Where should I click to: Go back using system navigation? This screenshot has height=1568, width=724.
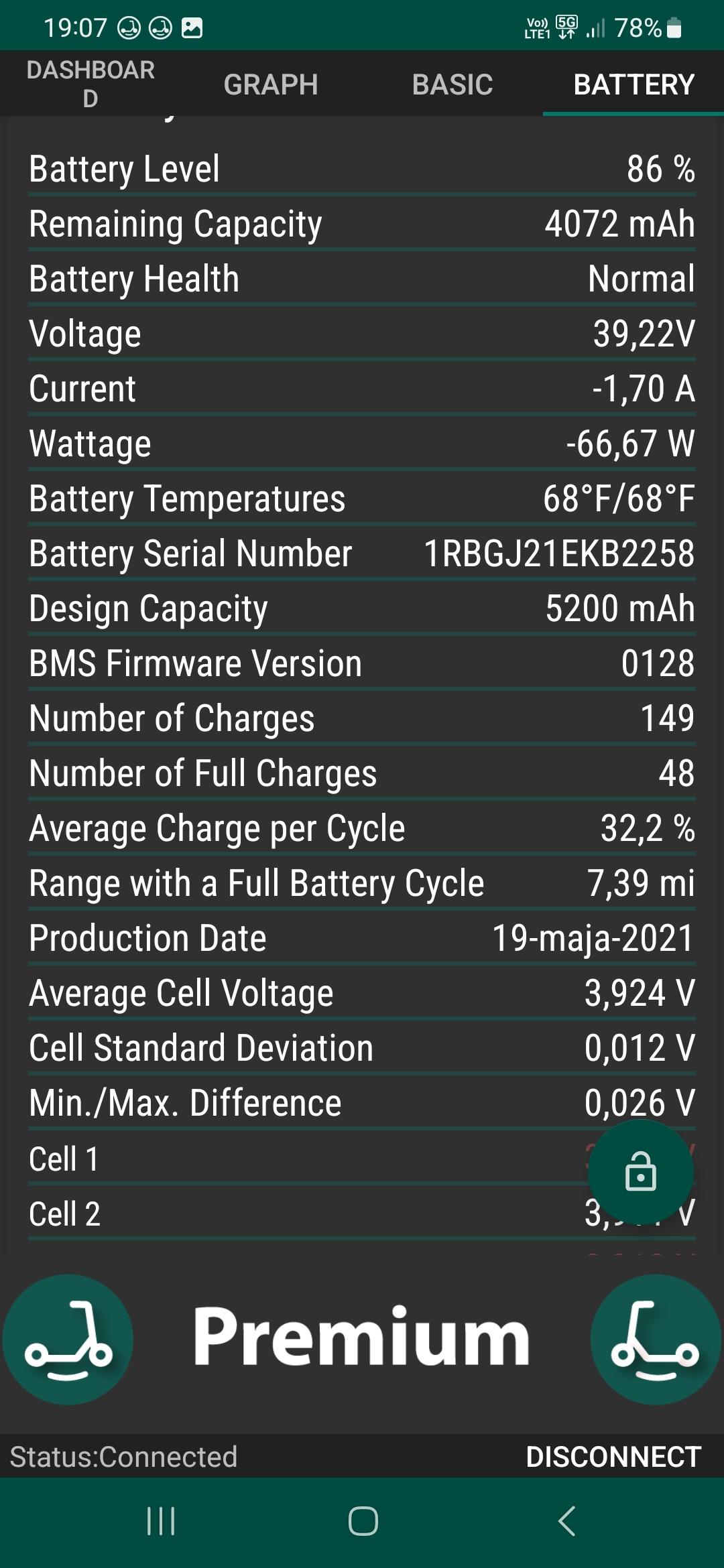[x=566, y=1521]
